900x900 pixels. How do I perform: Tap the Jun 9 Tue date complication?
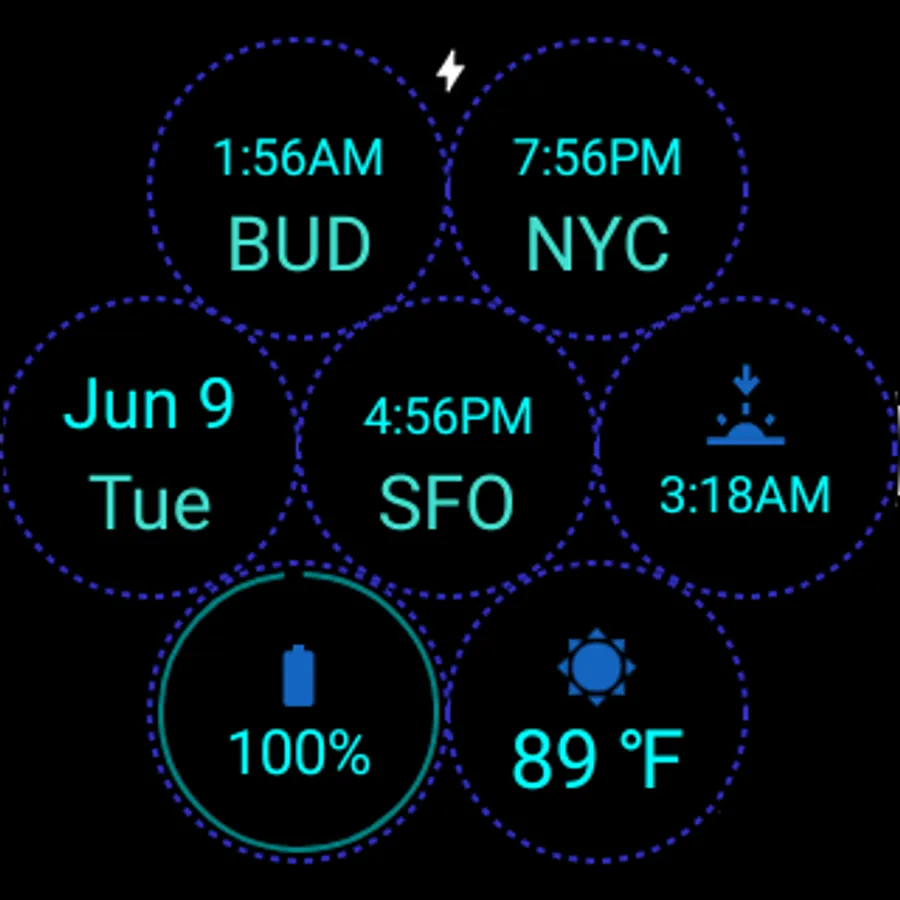coord(150,448)
